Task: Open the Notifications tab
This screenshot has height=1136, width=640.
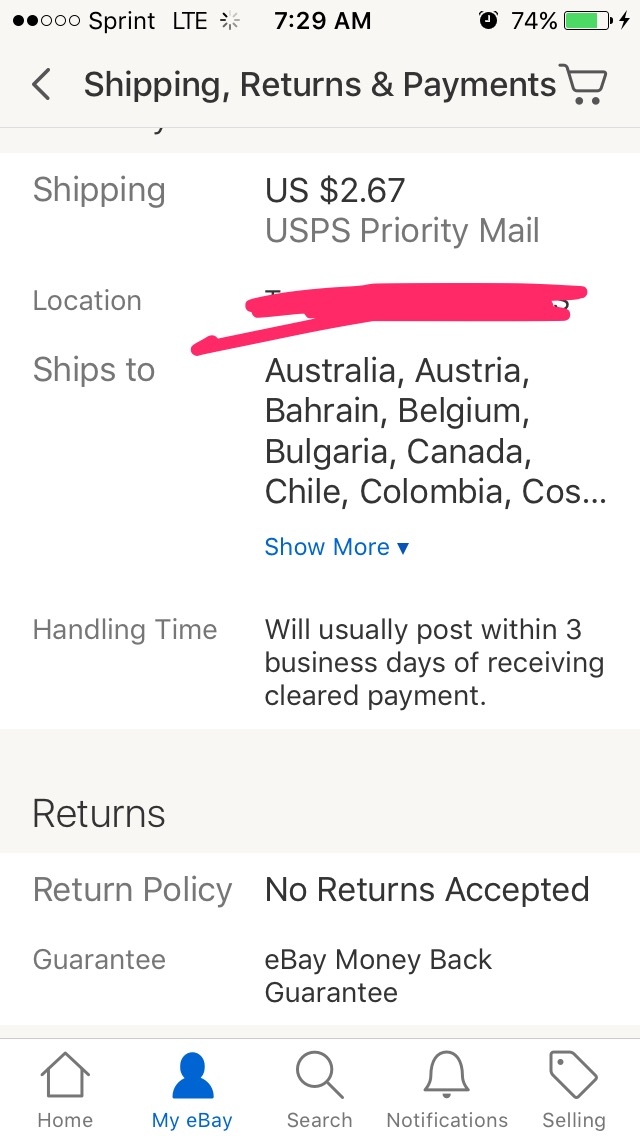Action: (447, 1091)
